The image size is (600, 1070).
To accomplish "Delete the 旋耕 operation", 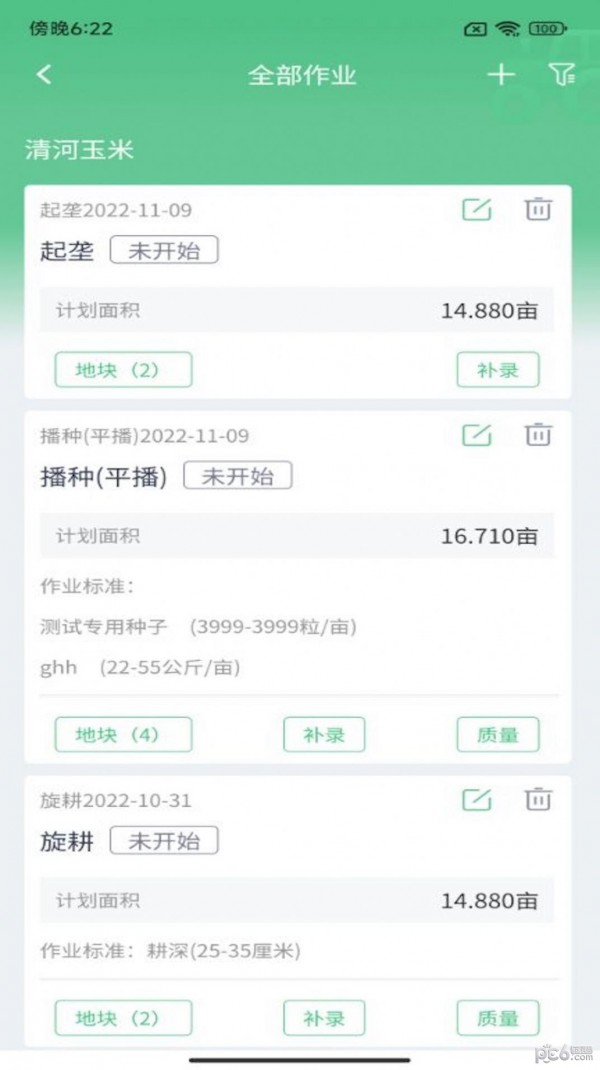I will (538, 799).
